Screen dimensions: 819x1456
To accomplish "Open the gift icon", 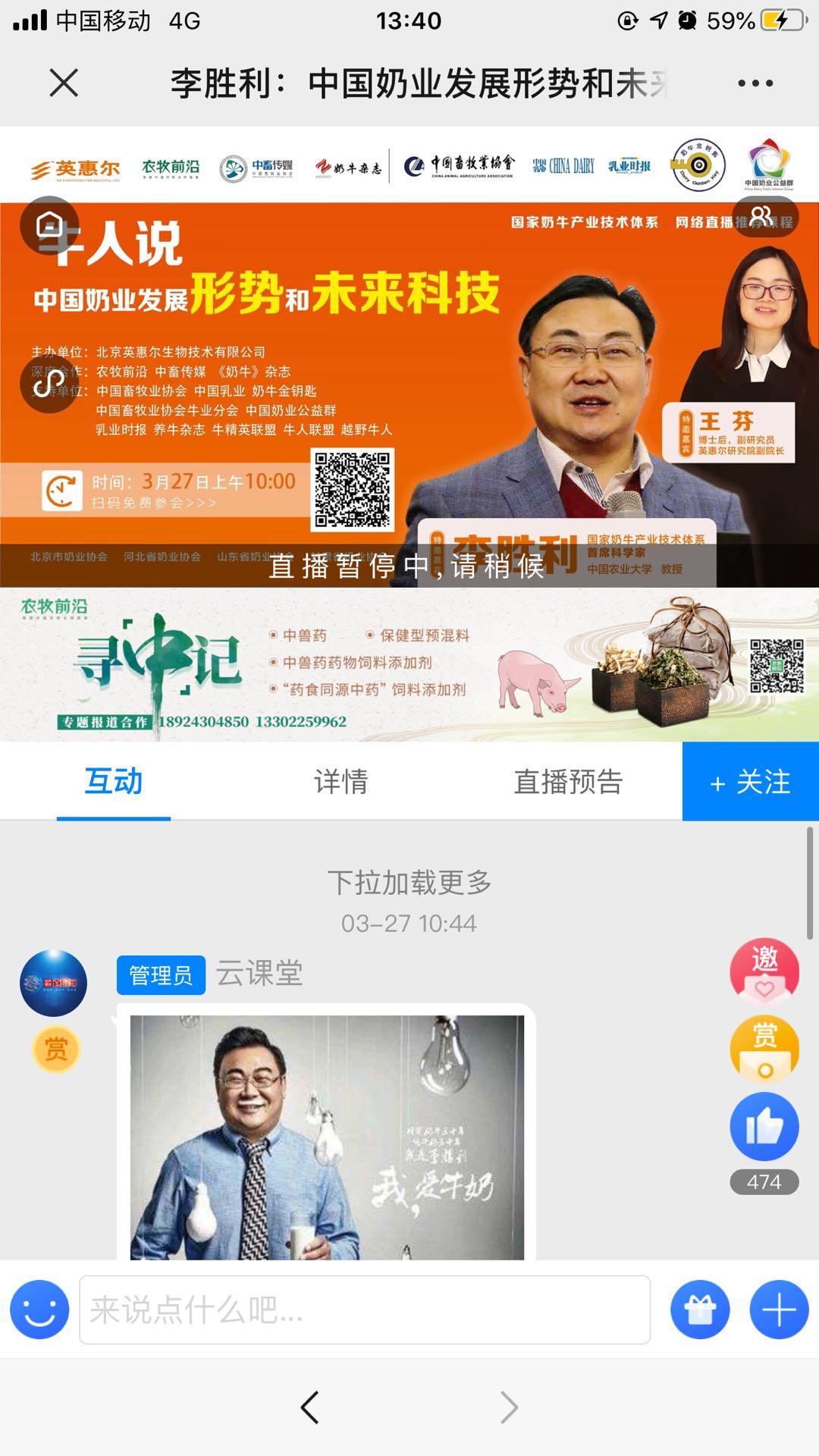I will coord(700,1310).
